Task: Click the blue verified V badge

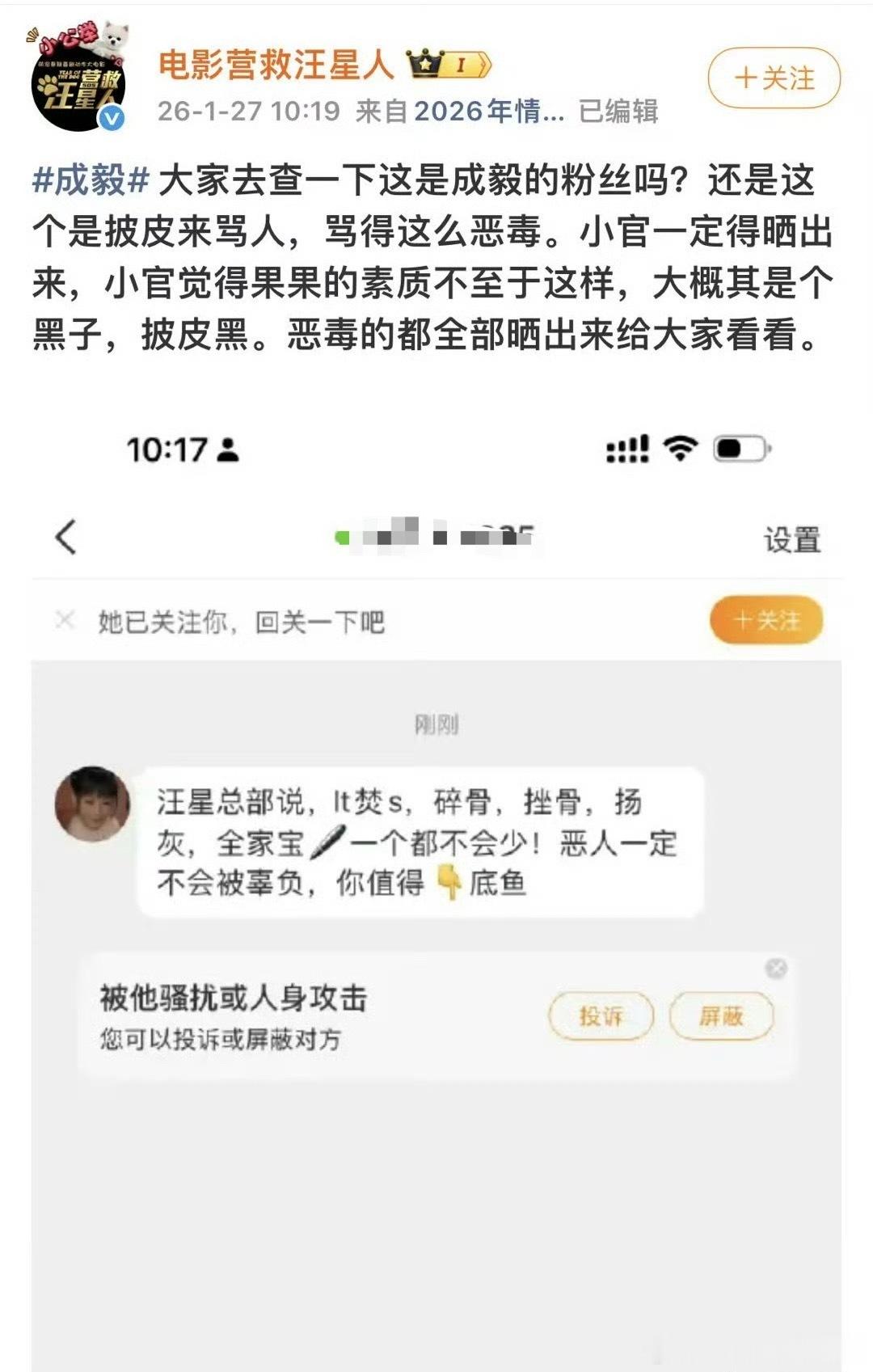Action: pos(109,118)
